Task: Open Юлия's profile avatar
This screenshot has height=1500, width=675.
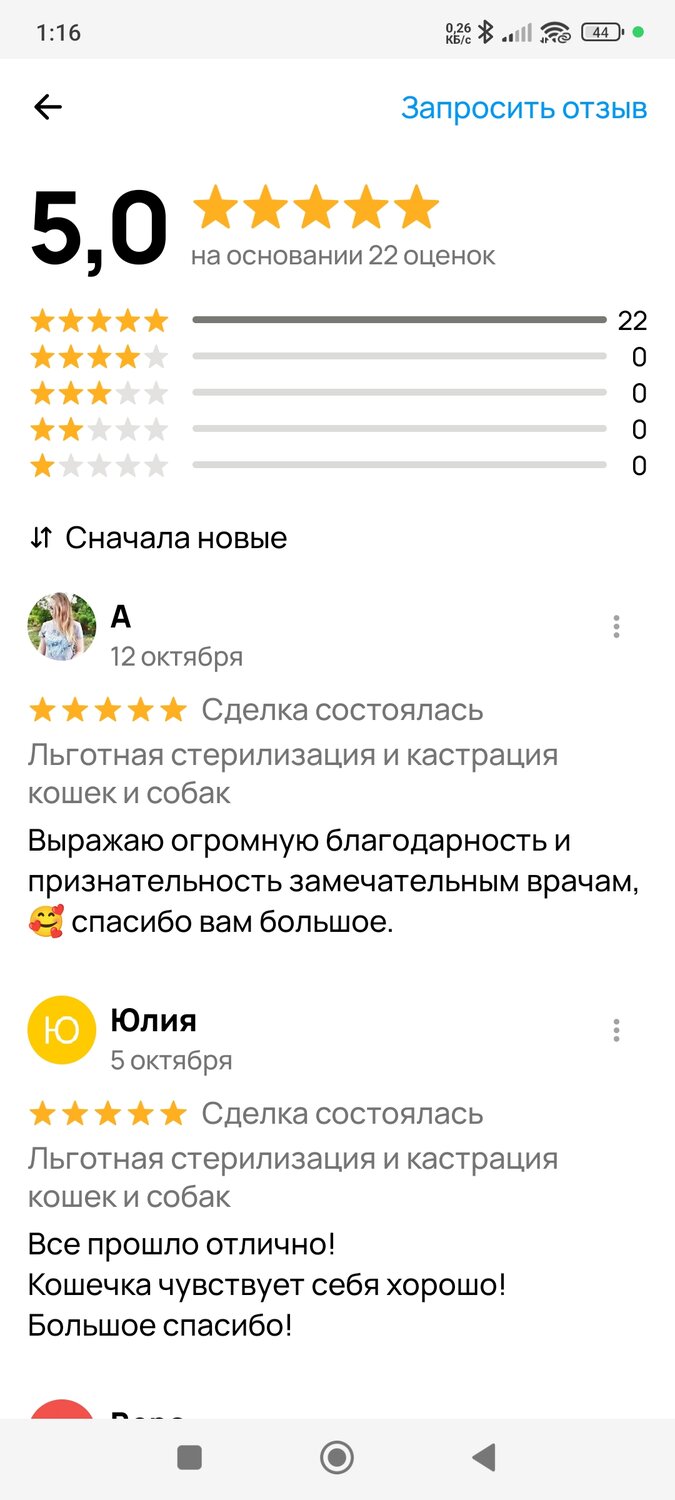Action: pos(61,1030)
